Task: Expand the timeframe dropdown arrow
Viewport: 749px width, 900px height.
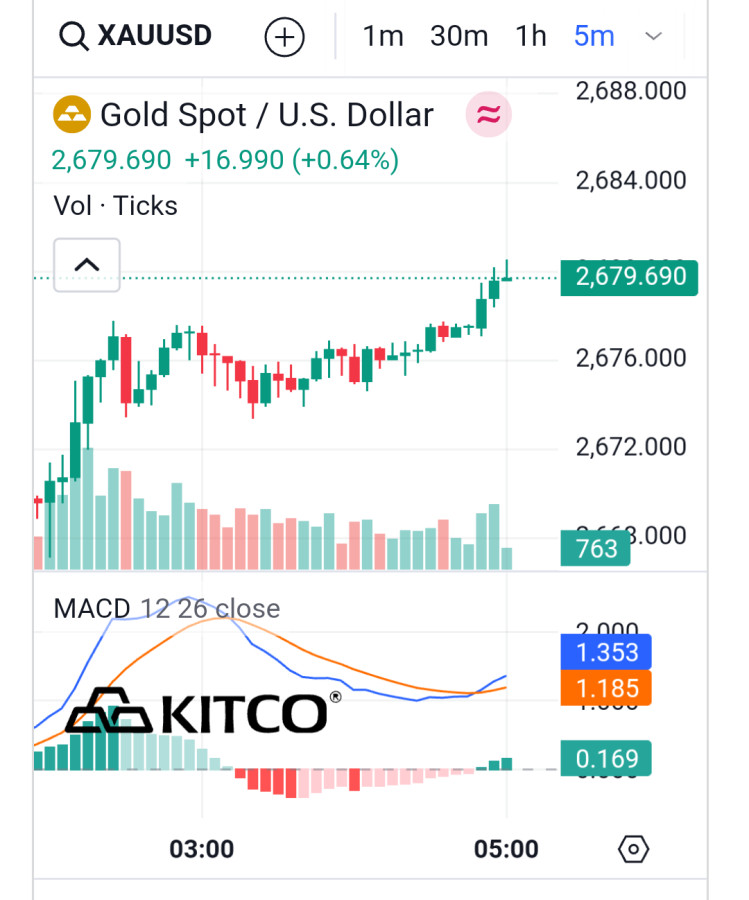Action: point(654,37)
